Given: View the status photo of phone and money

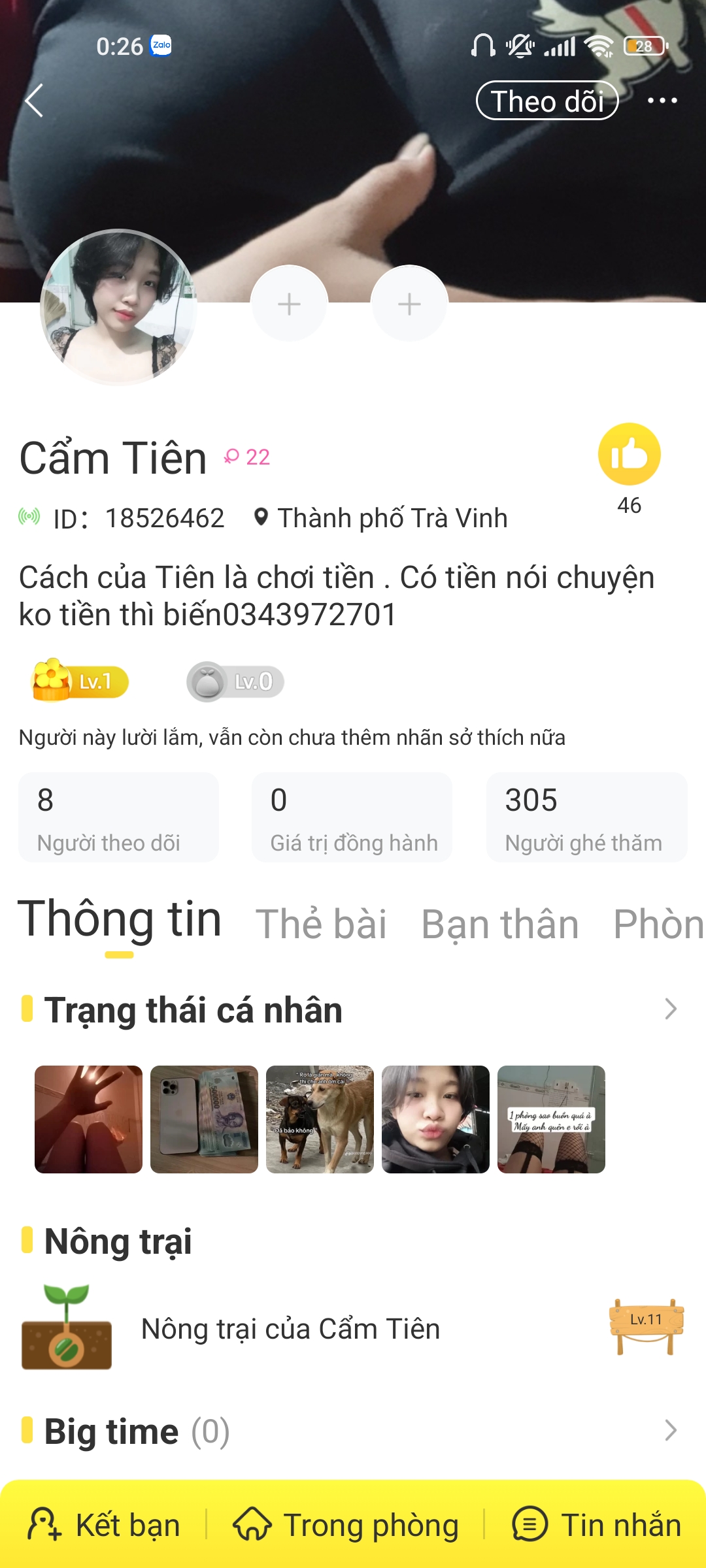Looking at the screenshot, I should pyautogui.click(x=204, y=1119).
